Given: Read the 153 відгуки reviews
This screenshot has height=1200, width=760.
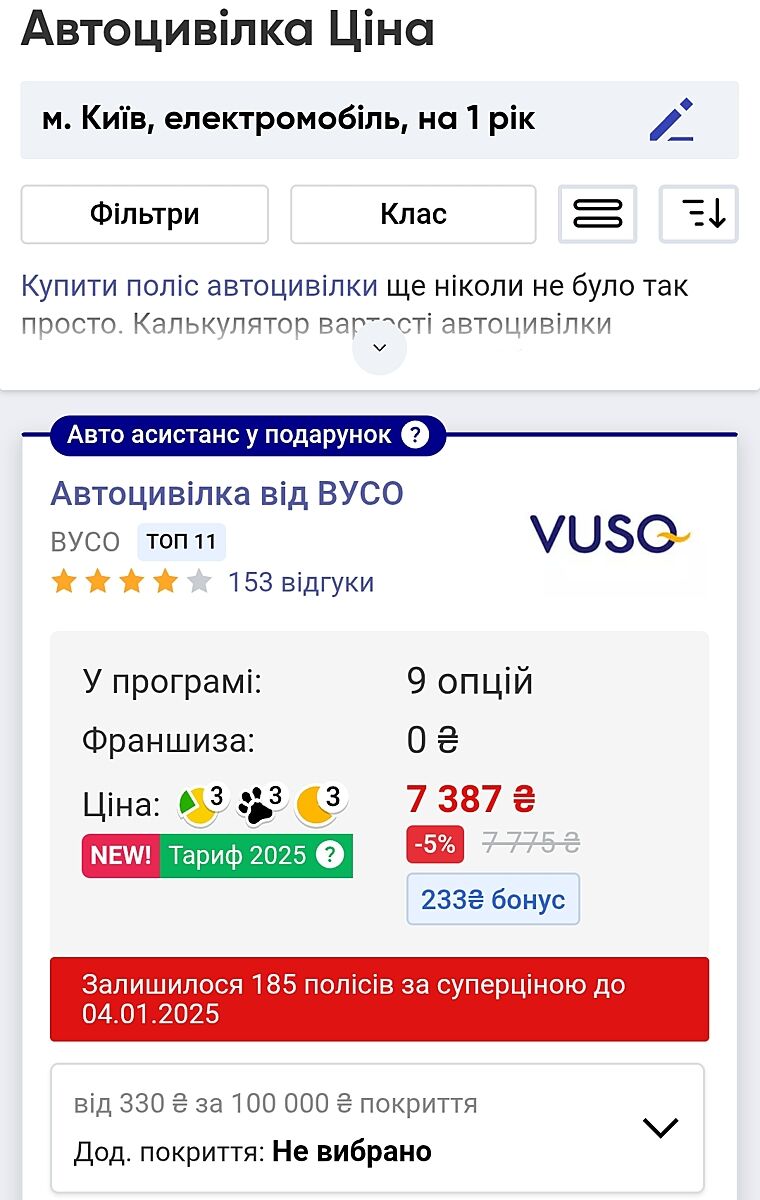Looking at the screenshot, I should point(300,582).
